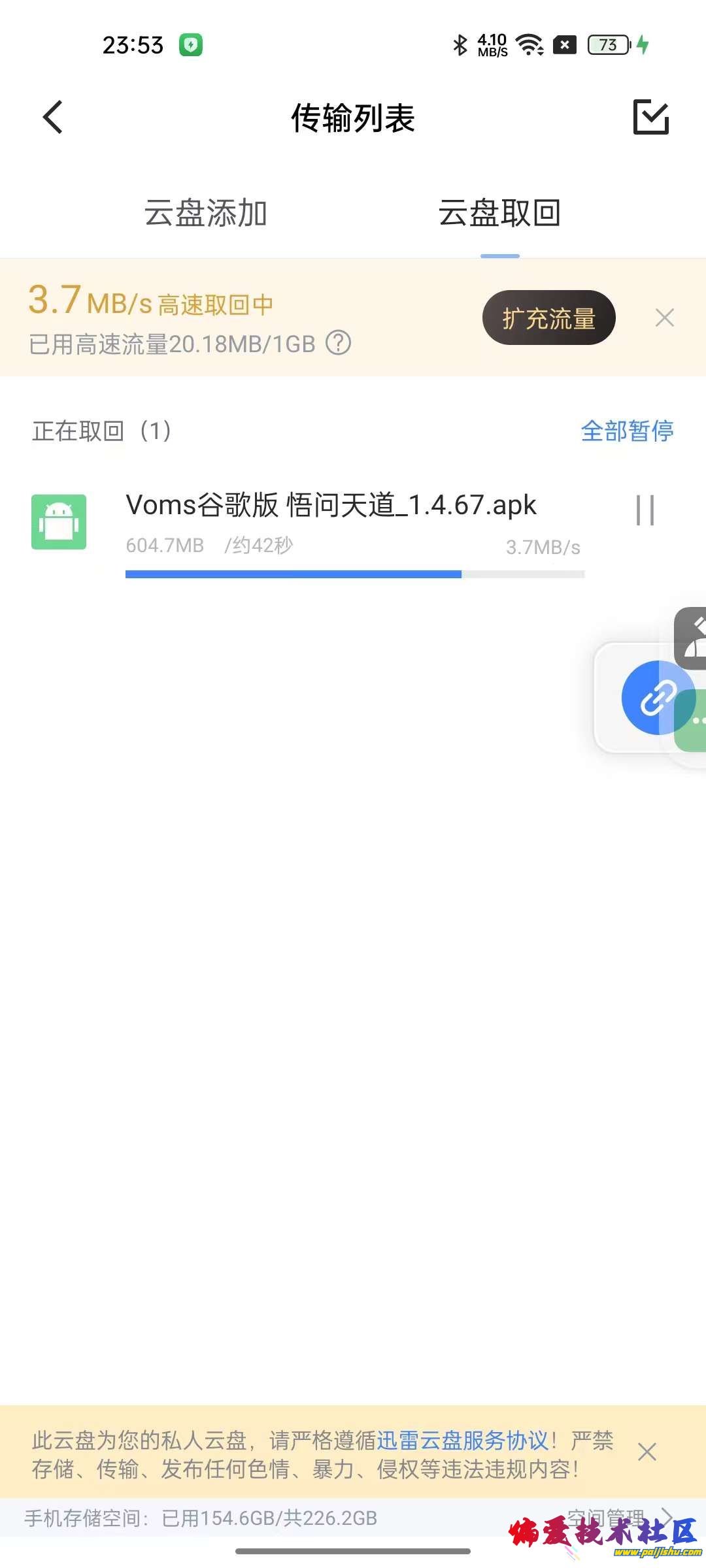Tap Wi-Fi icon in status bar
Viewport: 706px width, 1568px height.
(527, 46)
